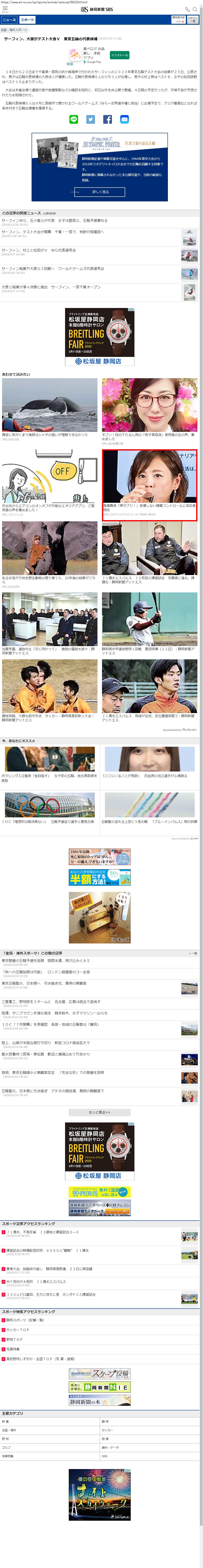
Task: Share the article on Facebook
Action: pyautogui.click(x=108, y=119)
